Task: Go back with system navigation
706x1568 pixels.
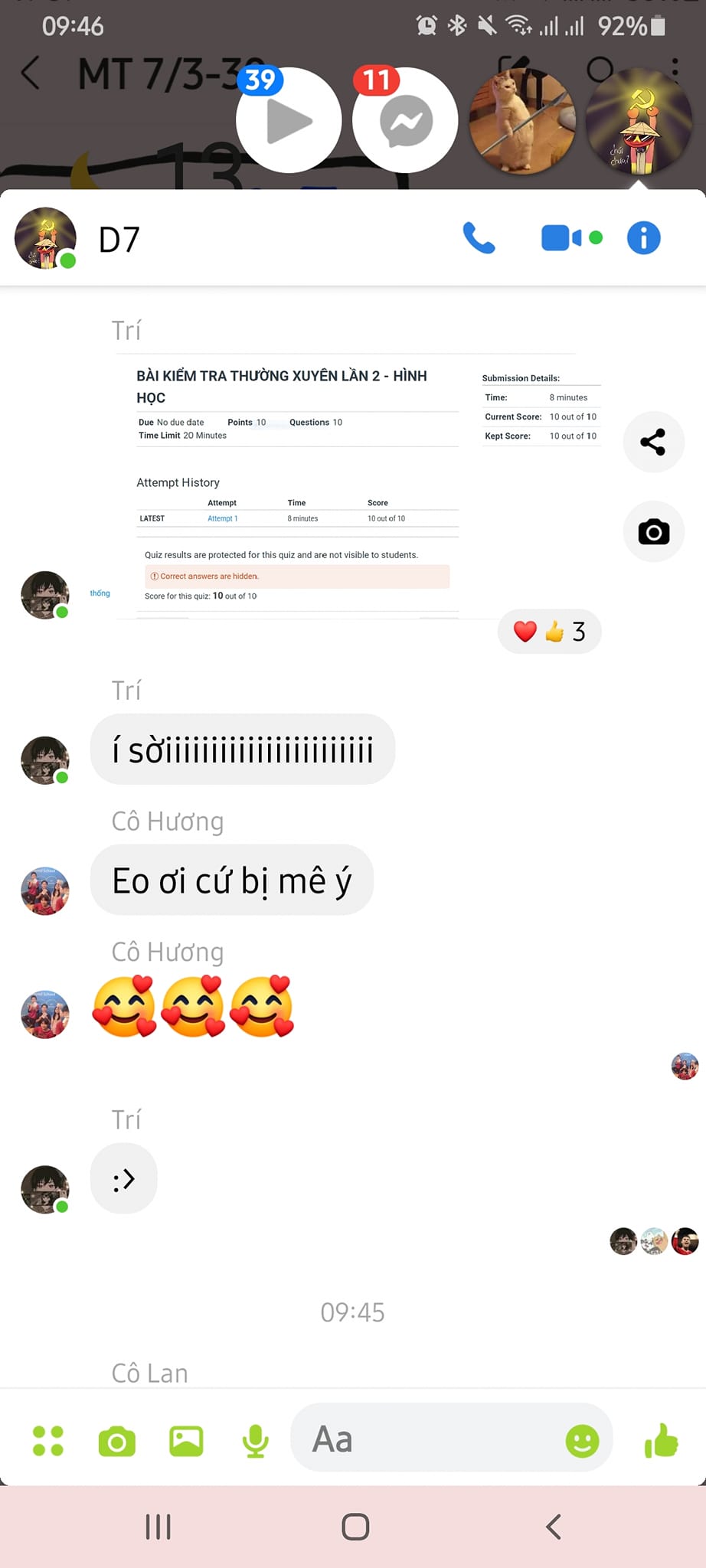Action: 554,1527
